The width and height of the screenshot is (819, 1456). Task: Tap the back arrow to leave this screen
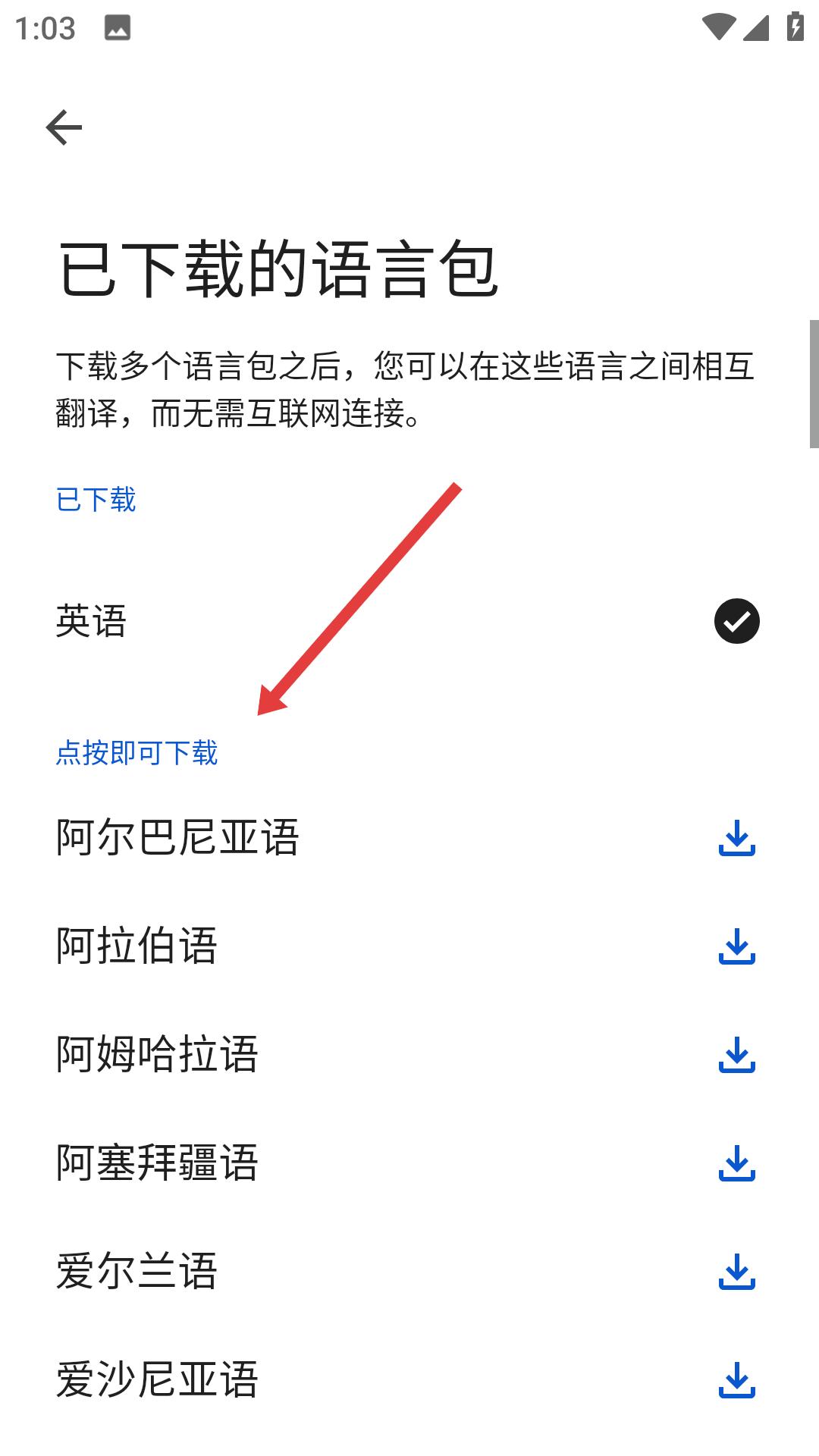pyautogui.click(x=64, y=126)
